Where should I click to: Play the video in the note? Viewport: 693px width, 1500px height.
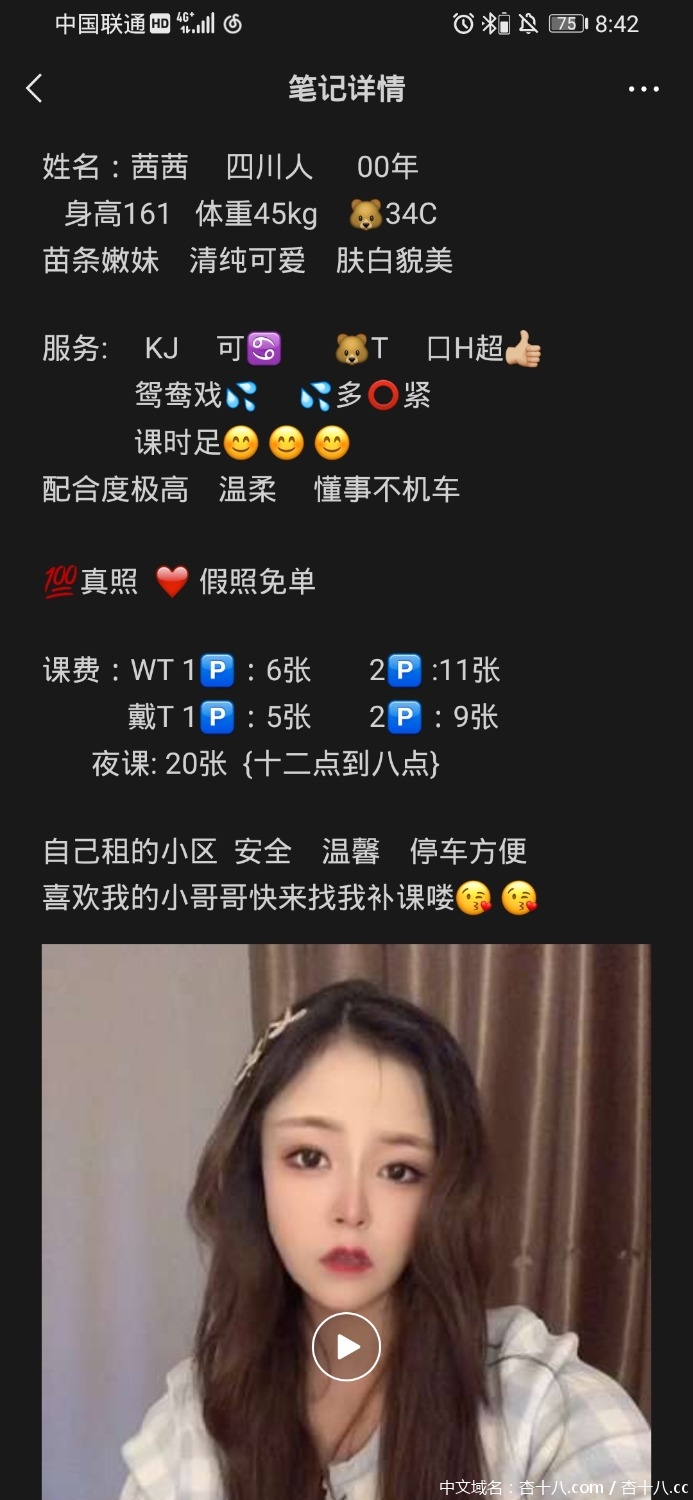(346, 1346)
